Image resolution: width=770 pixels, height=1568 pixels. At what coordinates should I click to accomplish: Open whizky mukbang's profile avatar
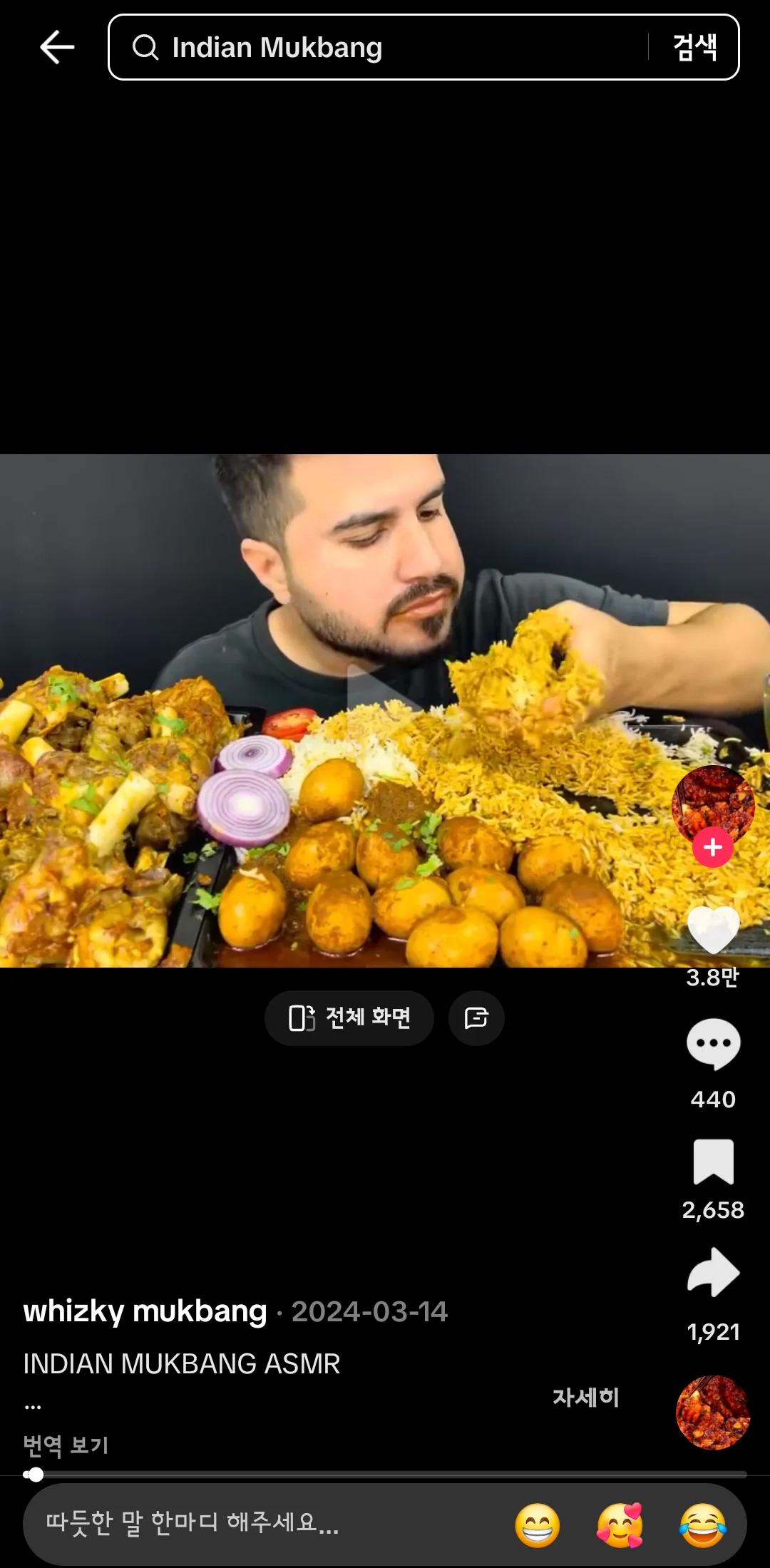tap(712, 804)
